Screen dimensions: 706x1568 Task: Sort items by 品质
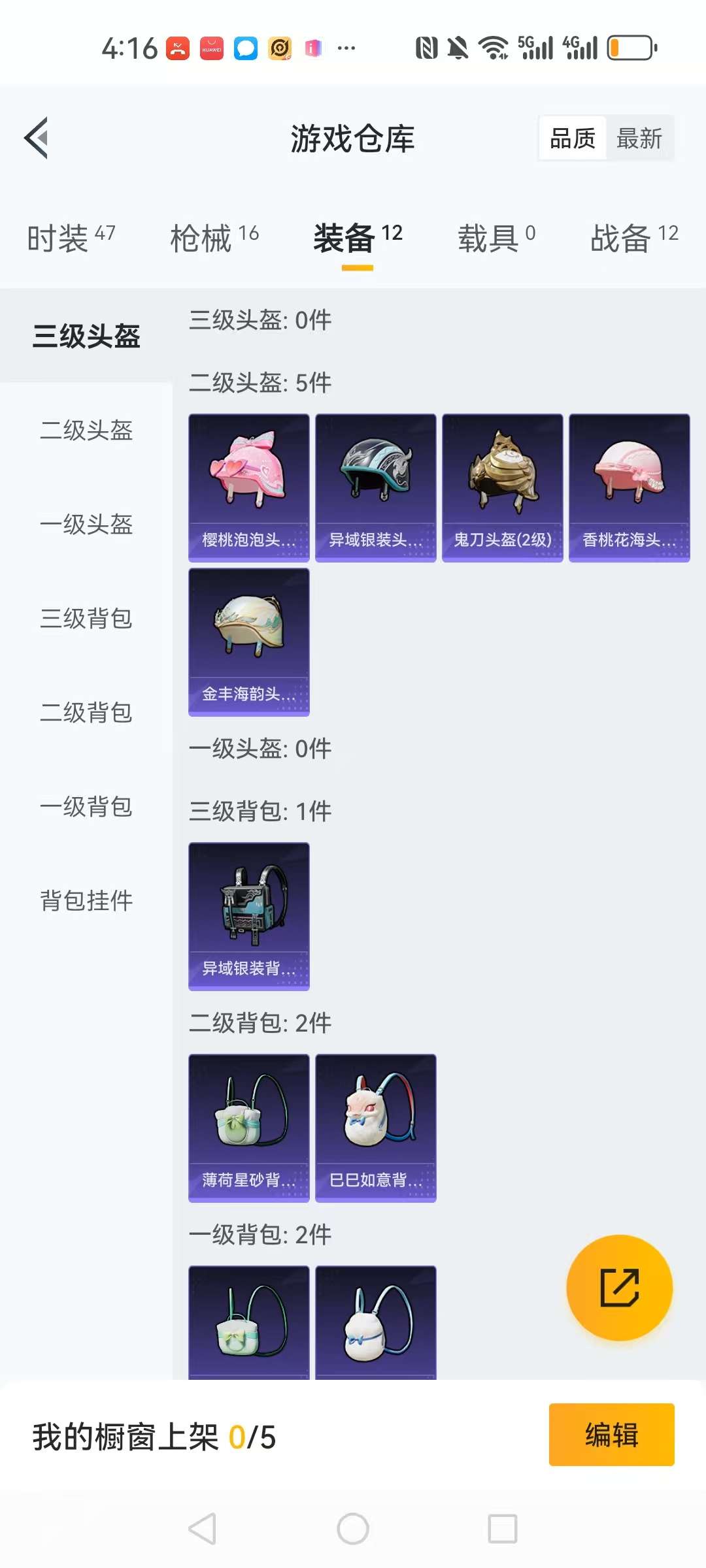(573, 139)
